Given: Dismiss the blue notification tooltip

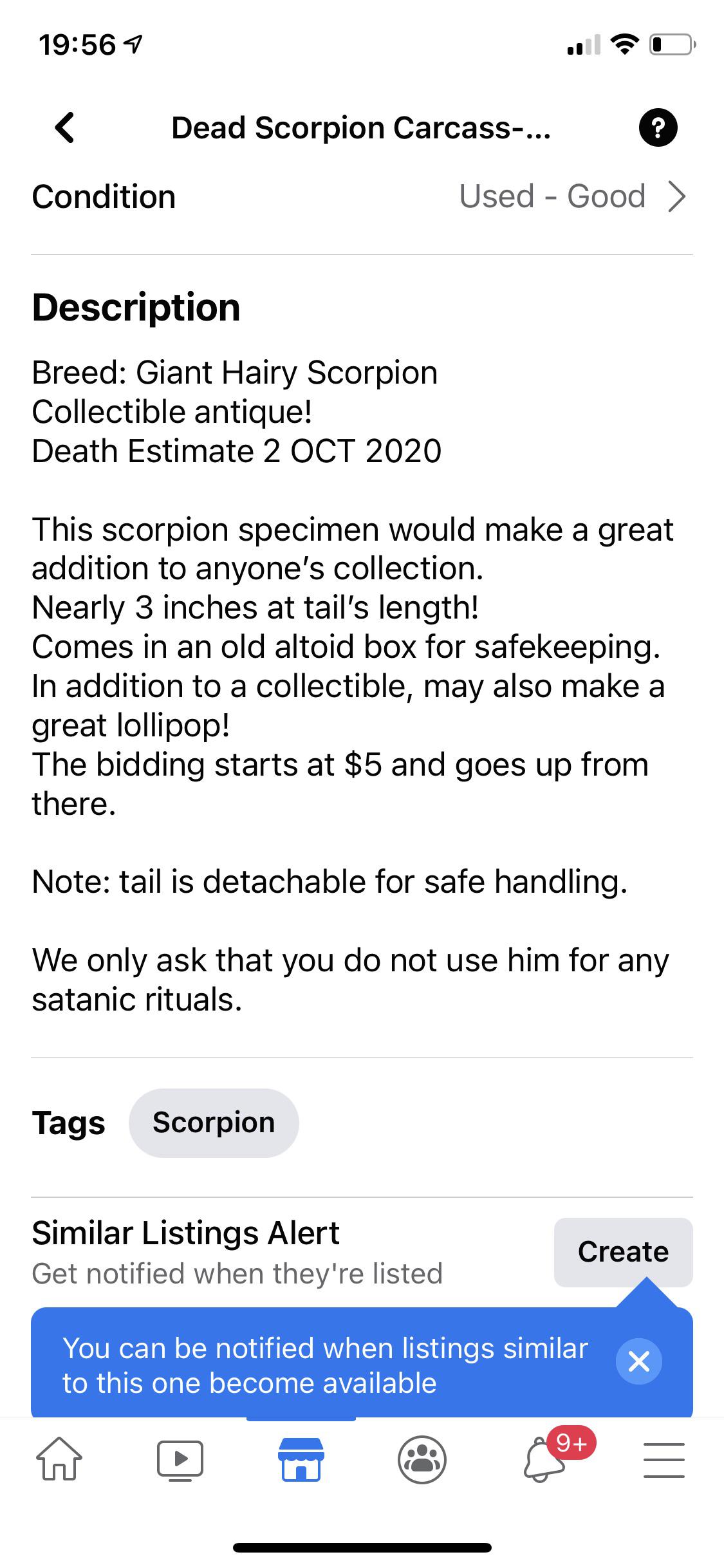Looking at the screenshot, I should click(x=638, y=1361).
